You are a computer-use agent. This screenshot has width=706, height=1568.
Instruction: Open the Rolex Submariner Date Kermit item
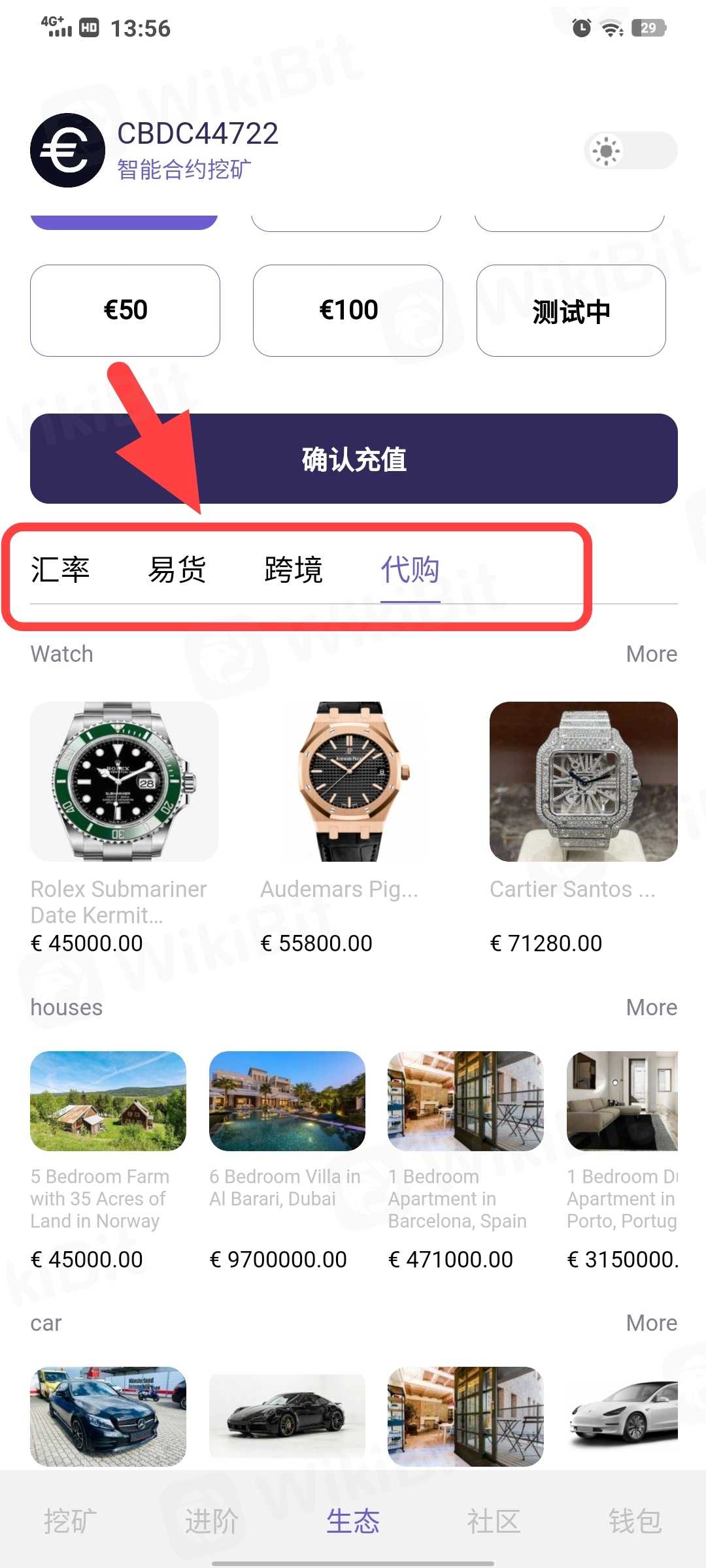click(124, 828)
